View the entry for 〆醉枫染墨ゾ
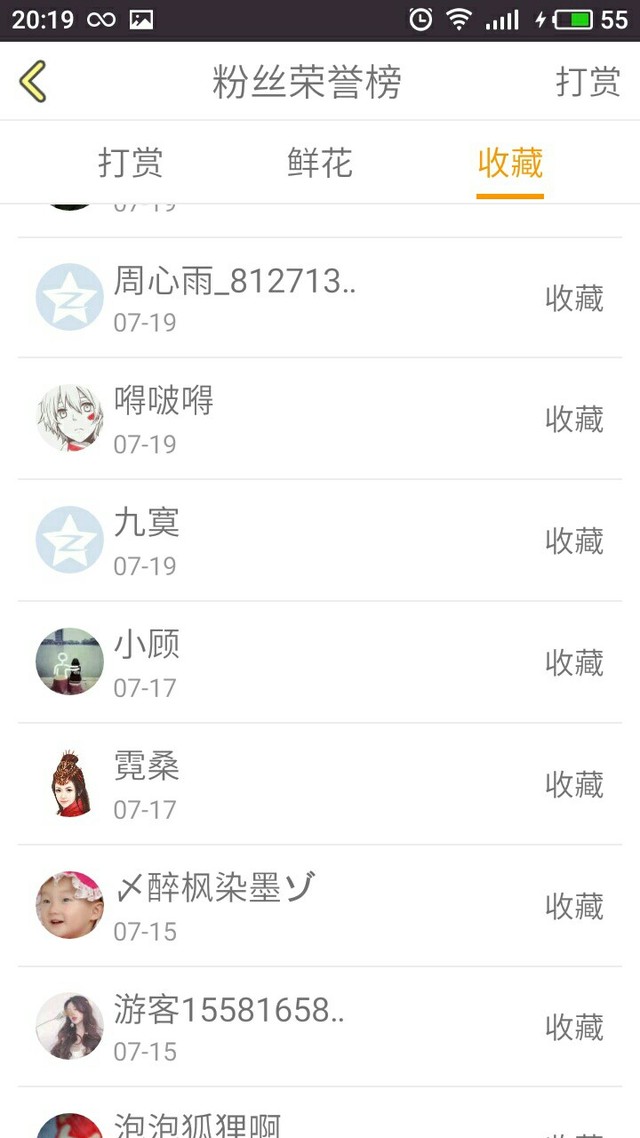The height and width of the screenshot is (1138, 640). pyautogui.click(x=320, y=906)
